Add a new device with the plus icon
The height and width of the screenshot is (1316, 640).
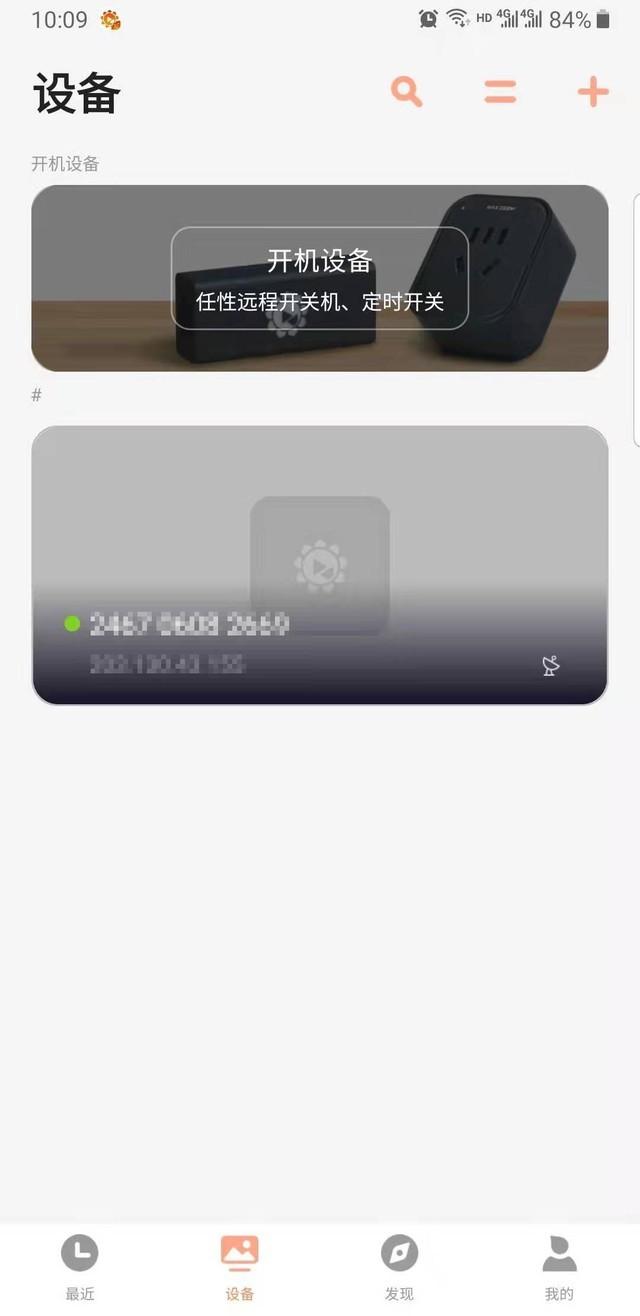(593, 92)
